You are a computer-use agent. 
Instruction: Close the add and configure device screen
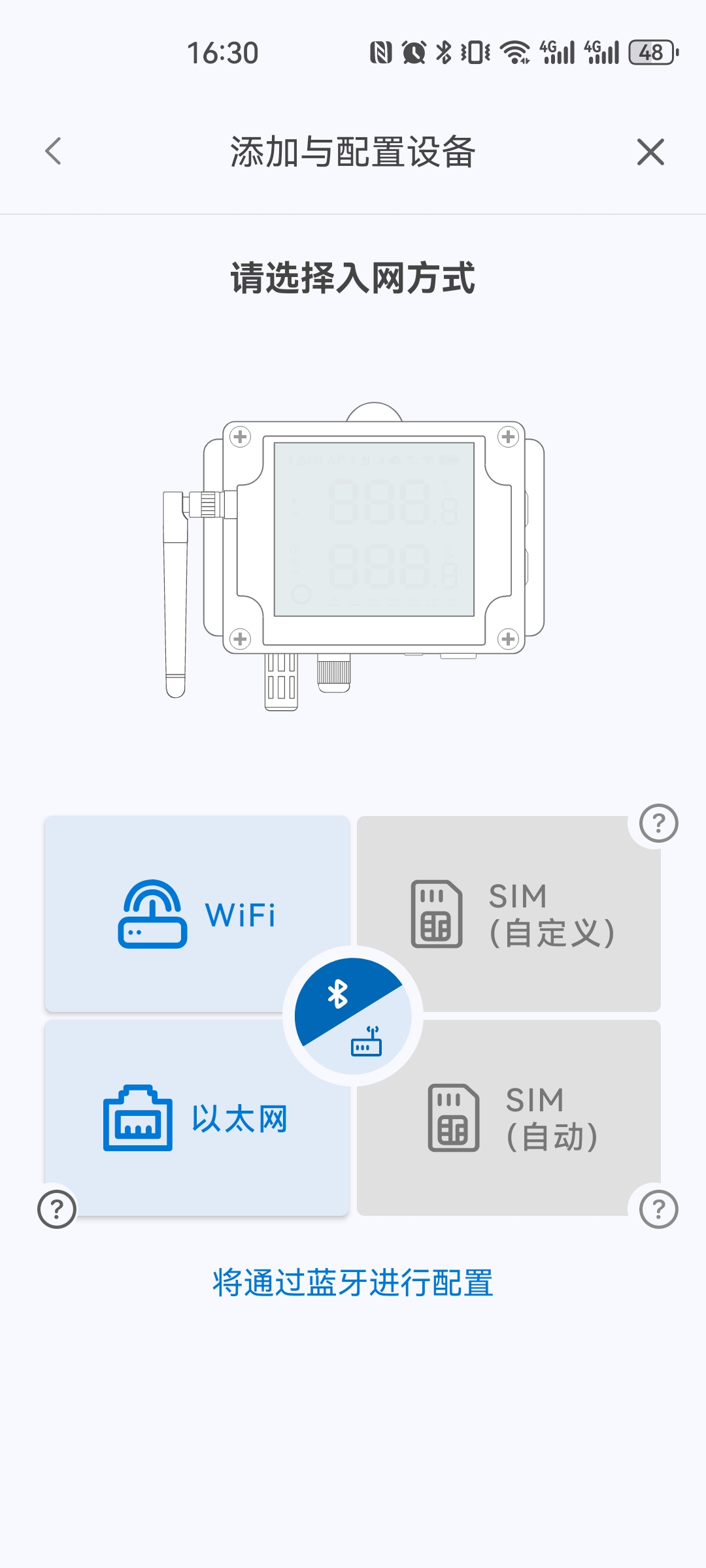point(650,152)
